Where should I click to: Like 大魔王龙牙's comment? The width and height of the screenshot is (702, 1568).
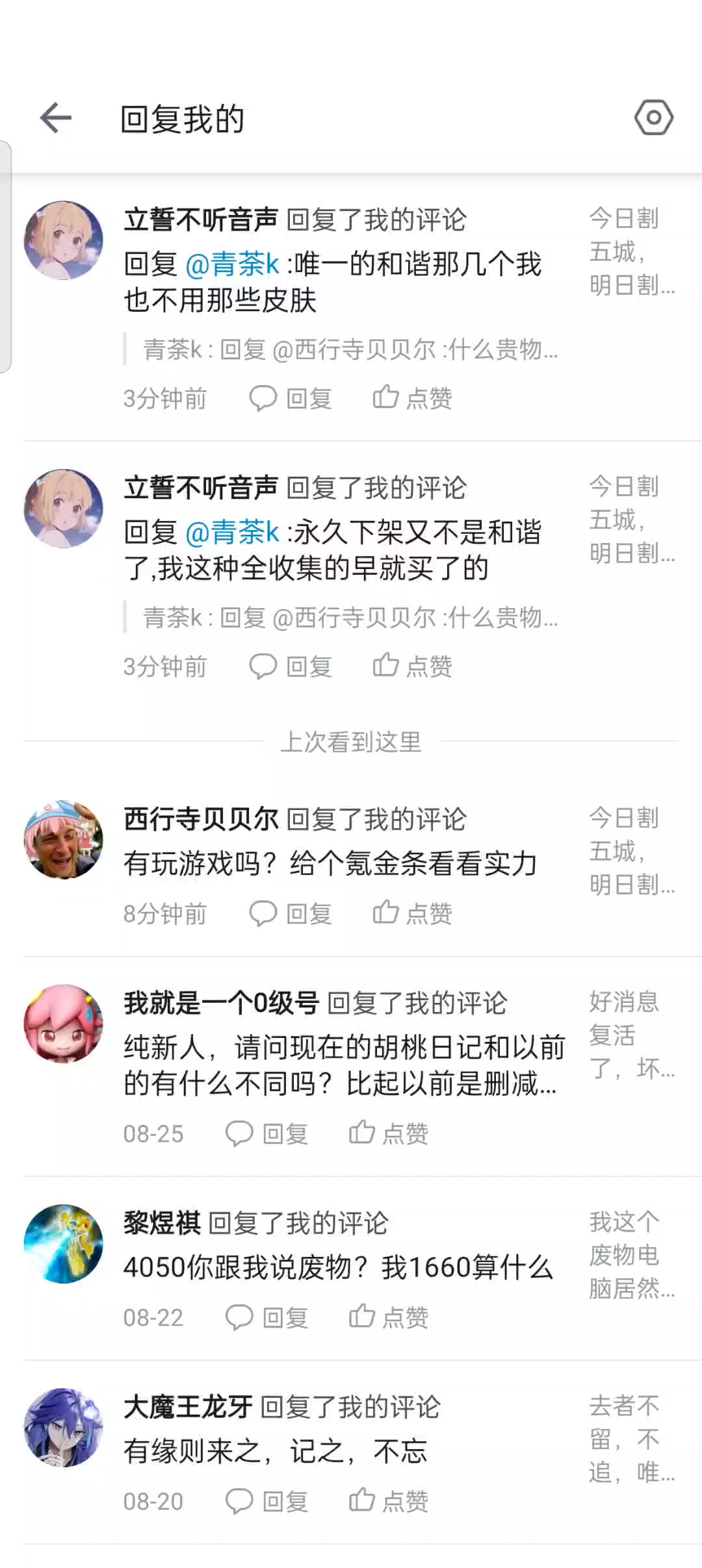pos(388,1501)
